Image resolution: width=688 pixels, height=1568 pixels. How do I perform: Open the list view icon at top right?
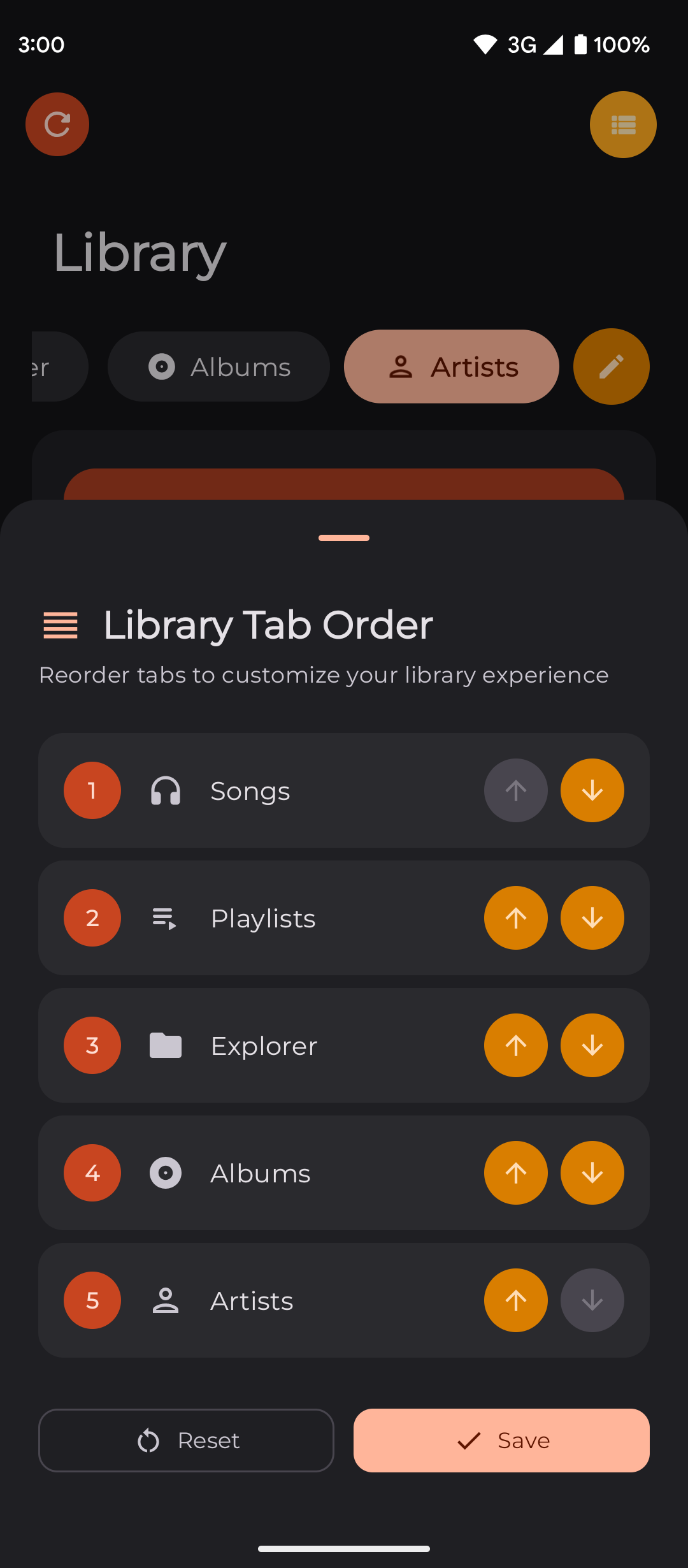[x=622, y=124]
